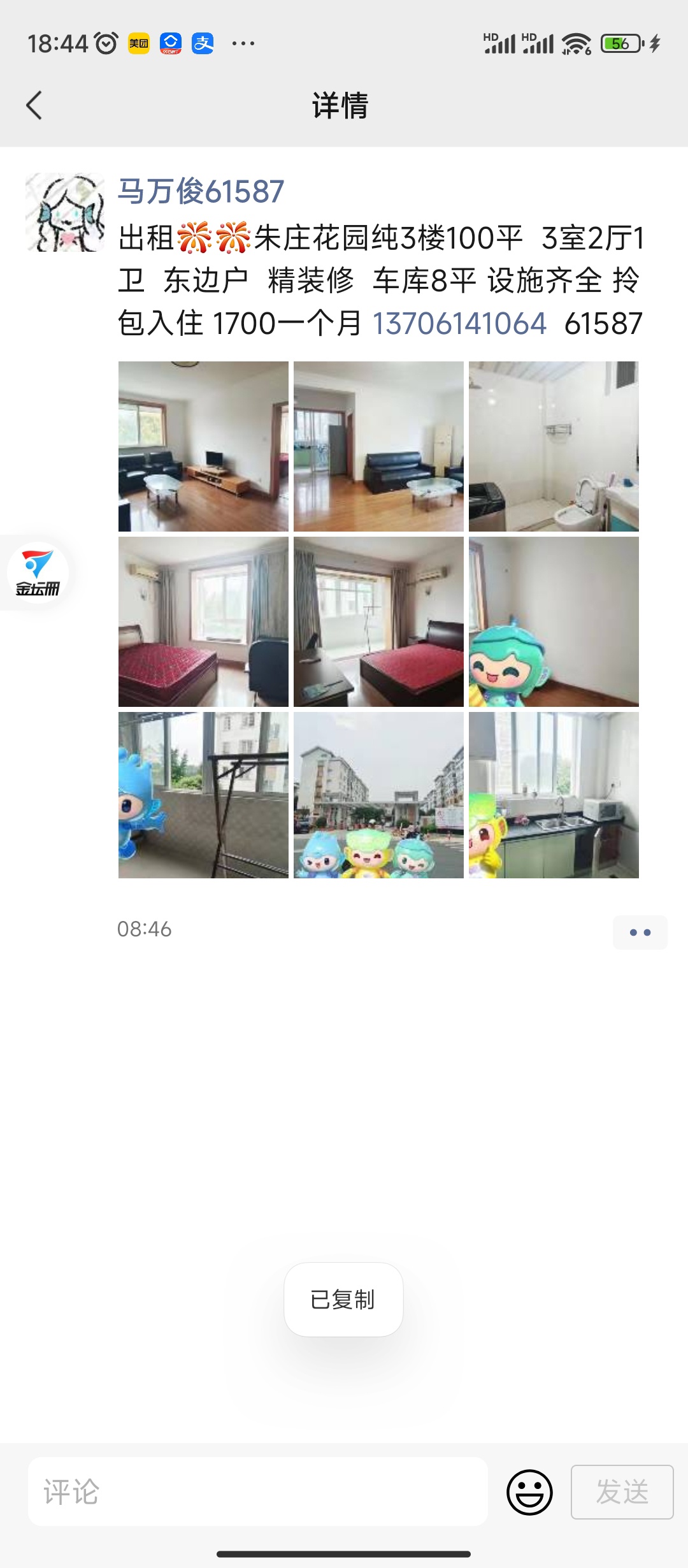Image resolution: width=688 pixels, height=1568 pixels.
Task: Open the 金坛 floating side icon
Action: click(37, 572)
